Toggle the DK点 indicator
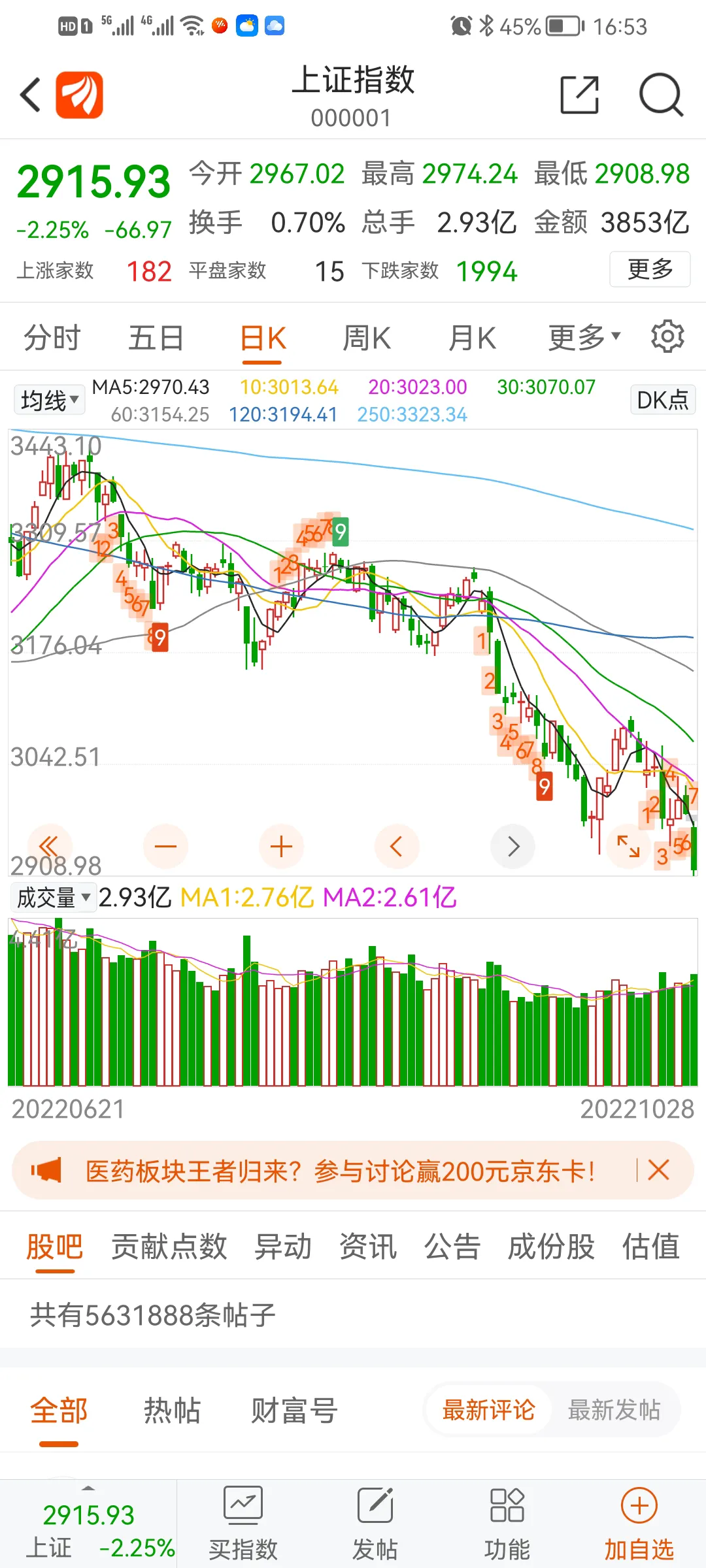 pos(662,400)
